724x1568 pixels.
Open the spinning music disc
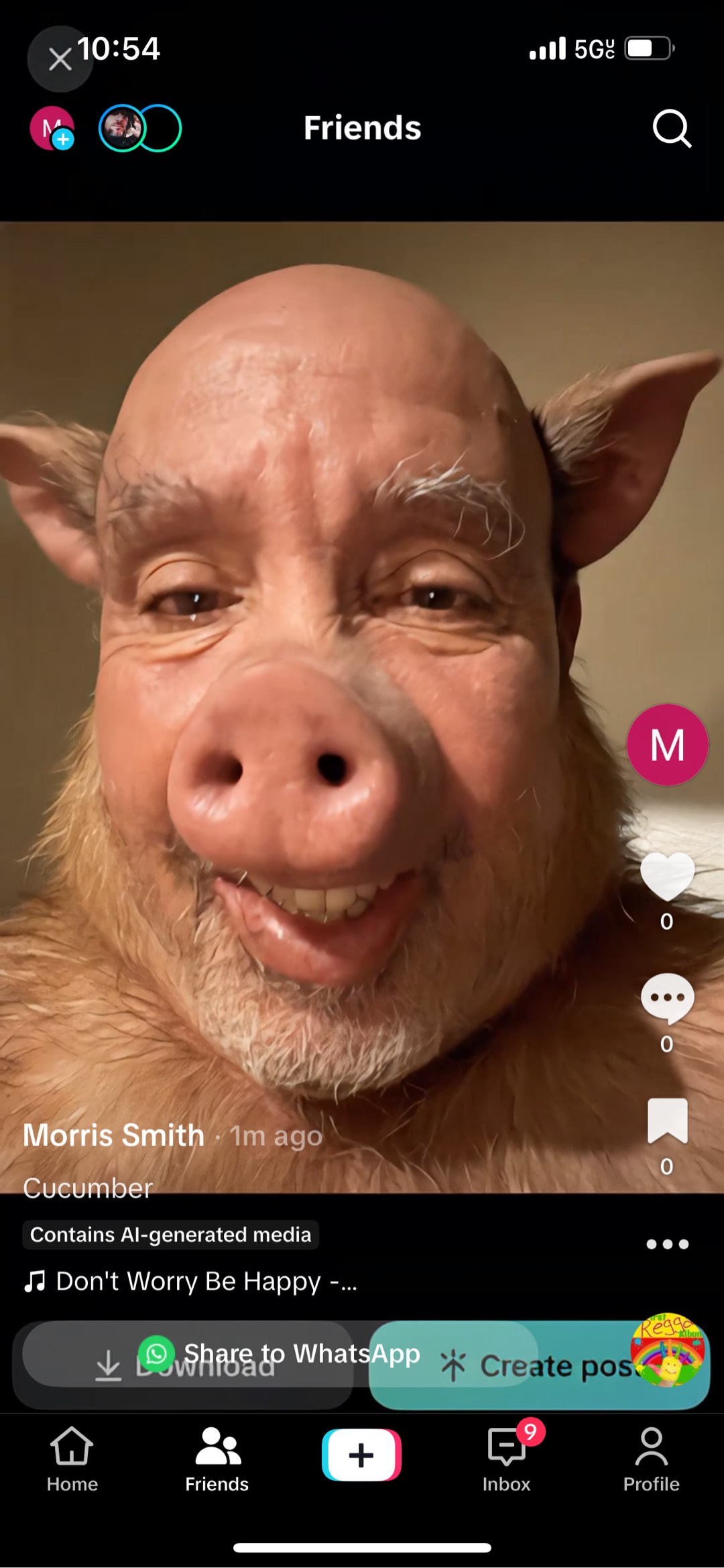[668, 1350]
